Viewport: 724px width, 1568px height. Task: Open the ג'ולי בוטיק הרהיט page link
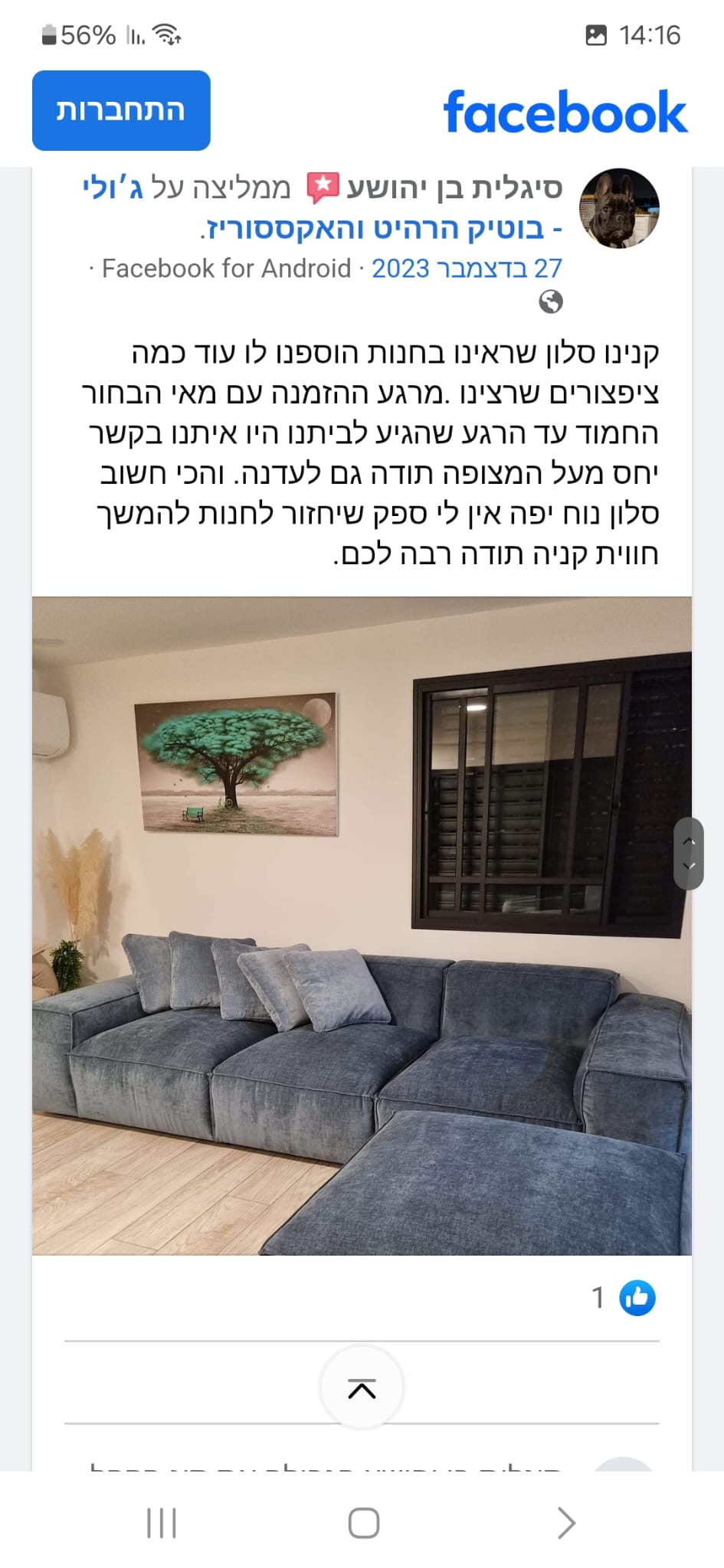[322, 208]
